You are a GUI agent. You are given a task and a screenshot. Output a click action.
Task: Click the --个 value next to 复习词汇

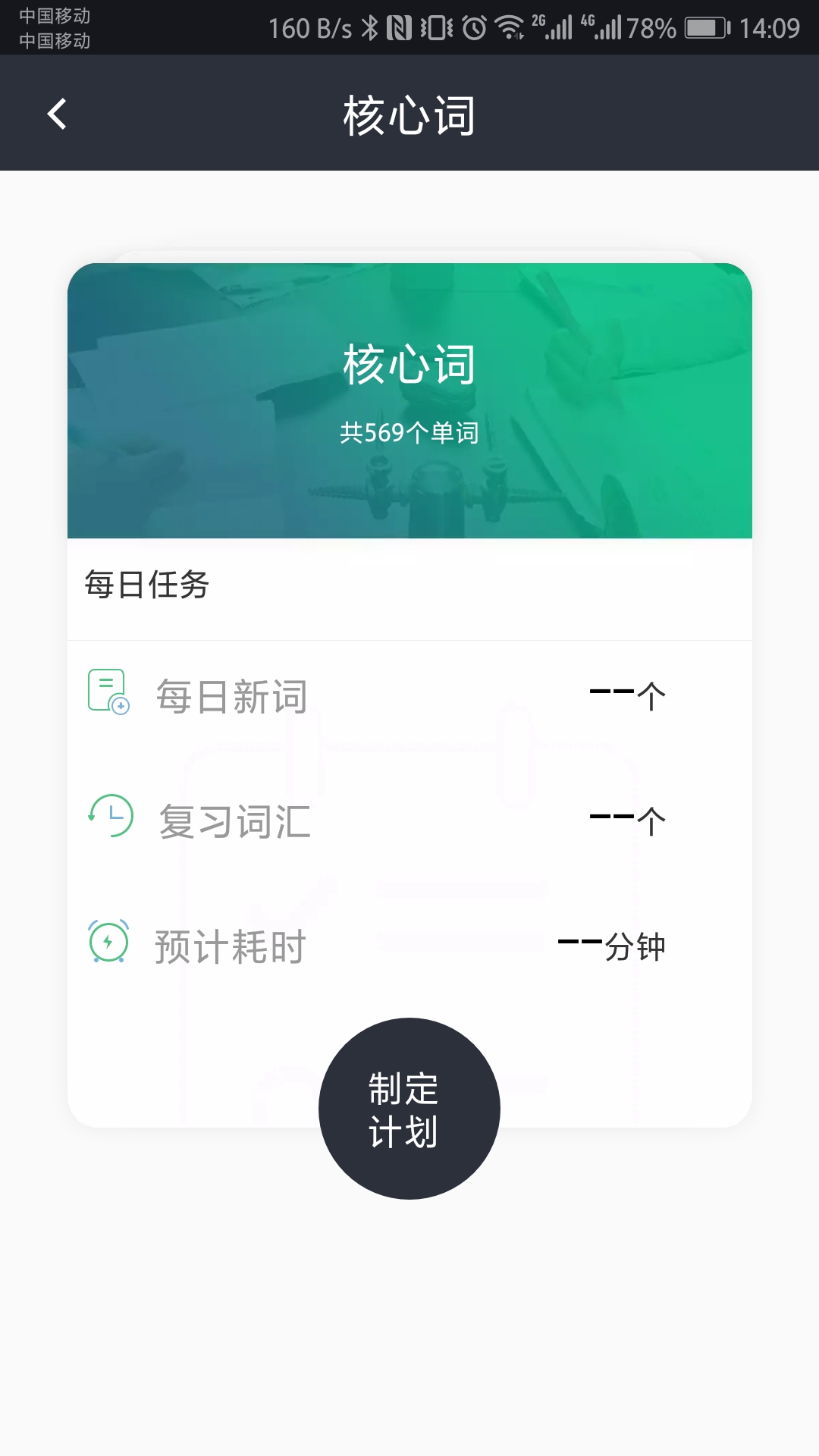(628, 817)
